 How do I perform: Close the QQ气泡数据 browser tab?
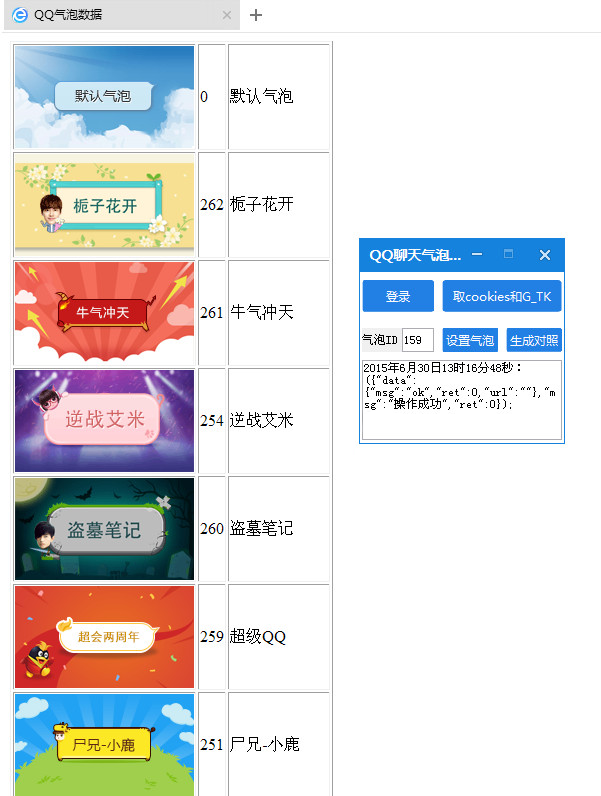(x=227, y=15)
